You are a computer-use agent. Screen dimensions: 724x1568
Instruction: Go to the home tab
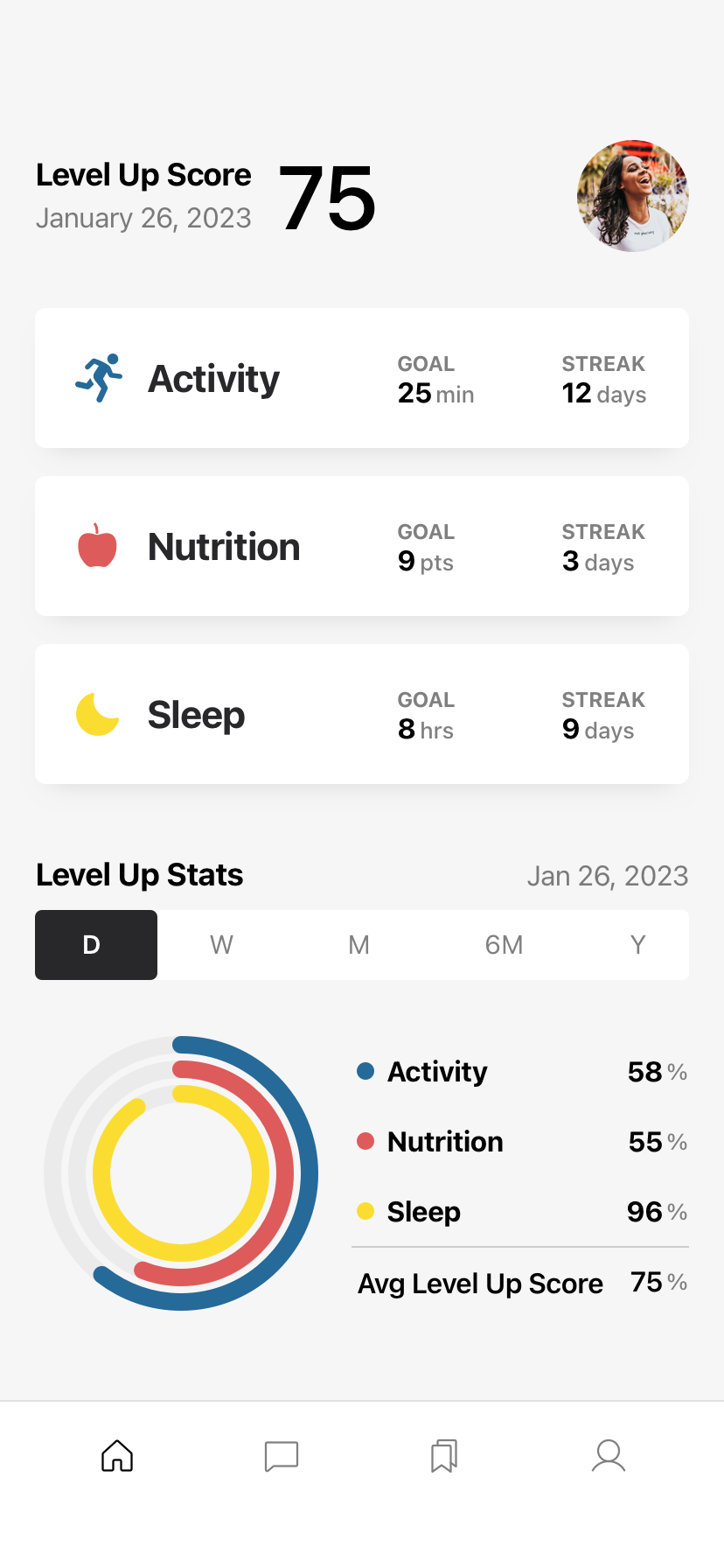(117, 1456)
